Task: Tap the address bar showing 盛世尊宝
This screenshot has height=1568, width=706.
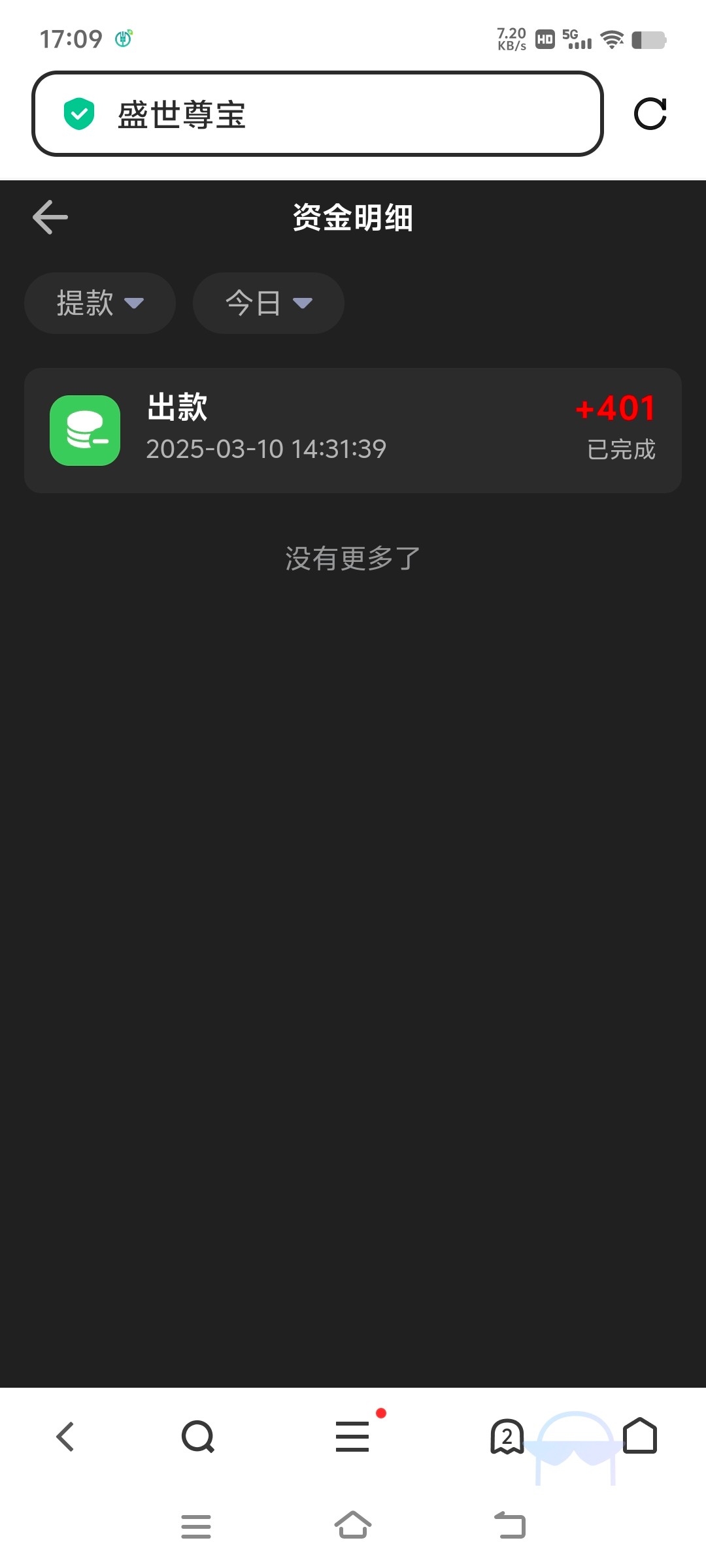Action: pos(317,114)
